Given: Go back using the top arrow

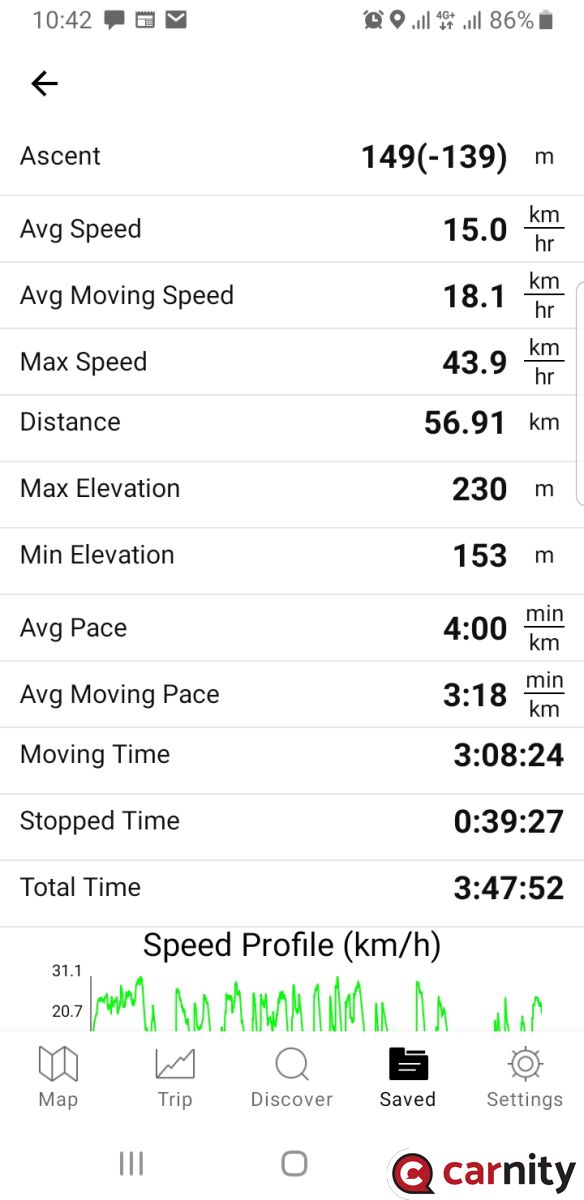Looking at the screenshot, I should click(45, 84).
